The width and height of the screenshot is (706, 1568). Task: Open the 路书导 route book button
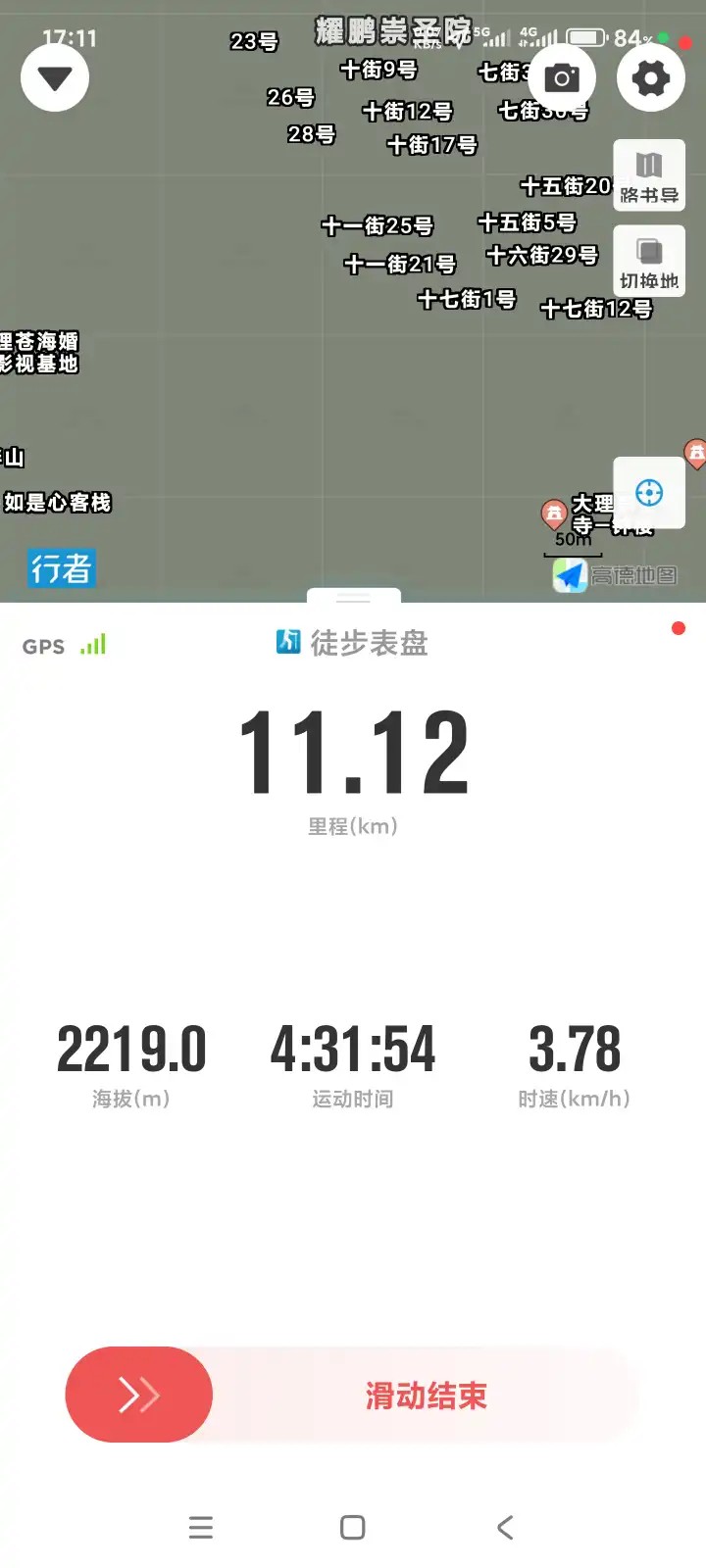[649, 175]
